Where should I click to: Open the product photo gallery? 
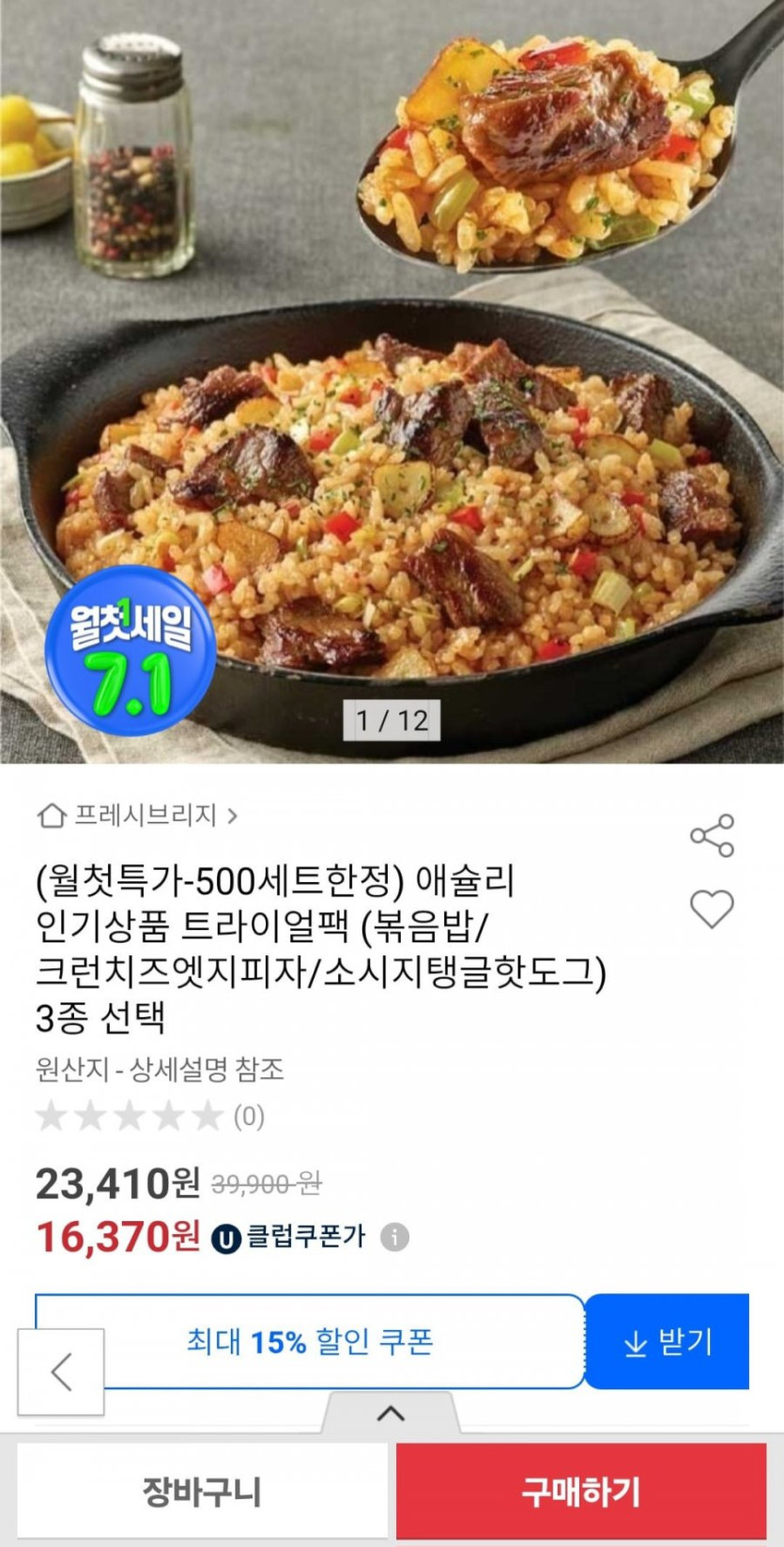392,376
